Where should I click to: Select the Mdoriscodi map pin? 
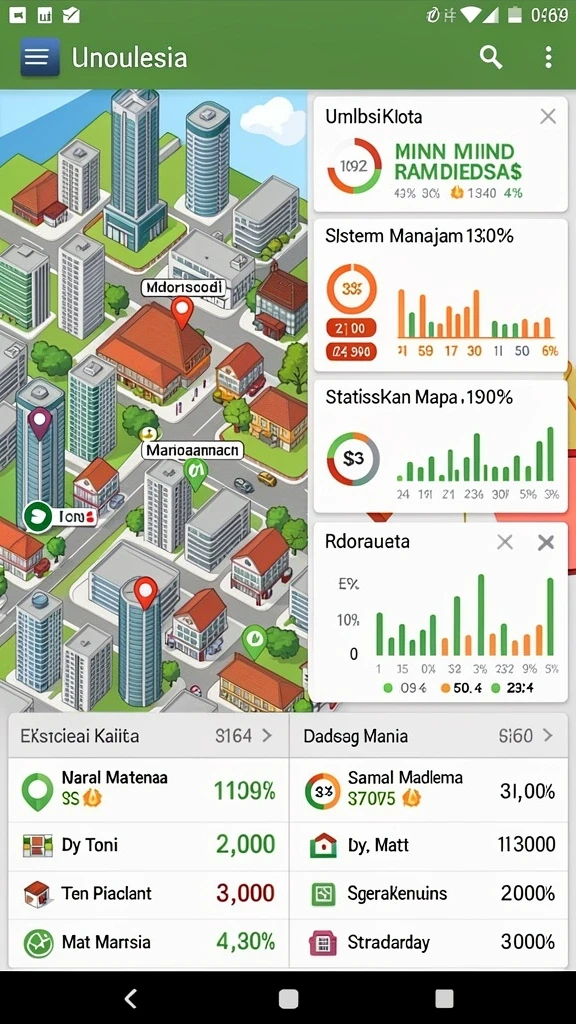coord(182,312)
